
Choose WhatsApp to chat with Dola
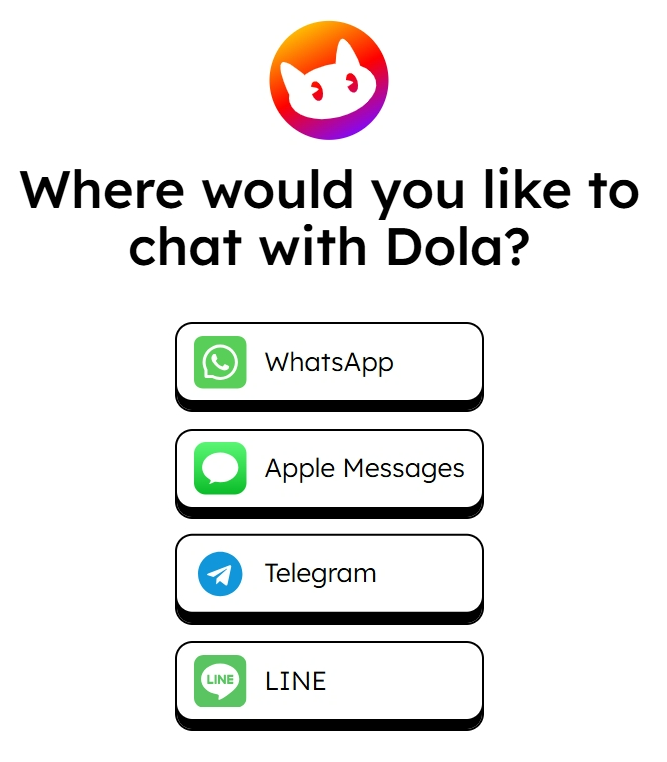point(329,362)
